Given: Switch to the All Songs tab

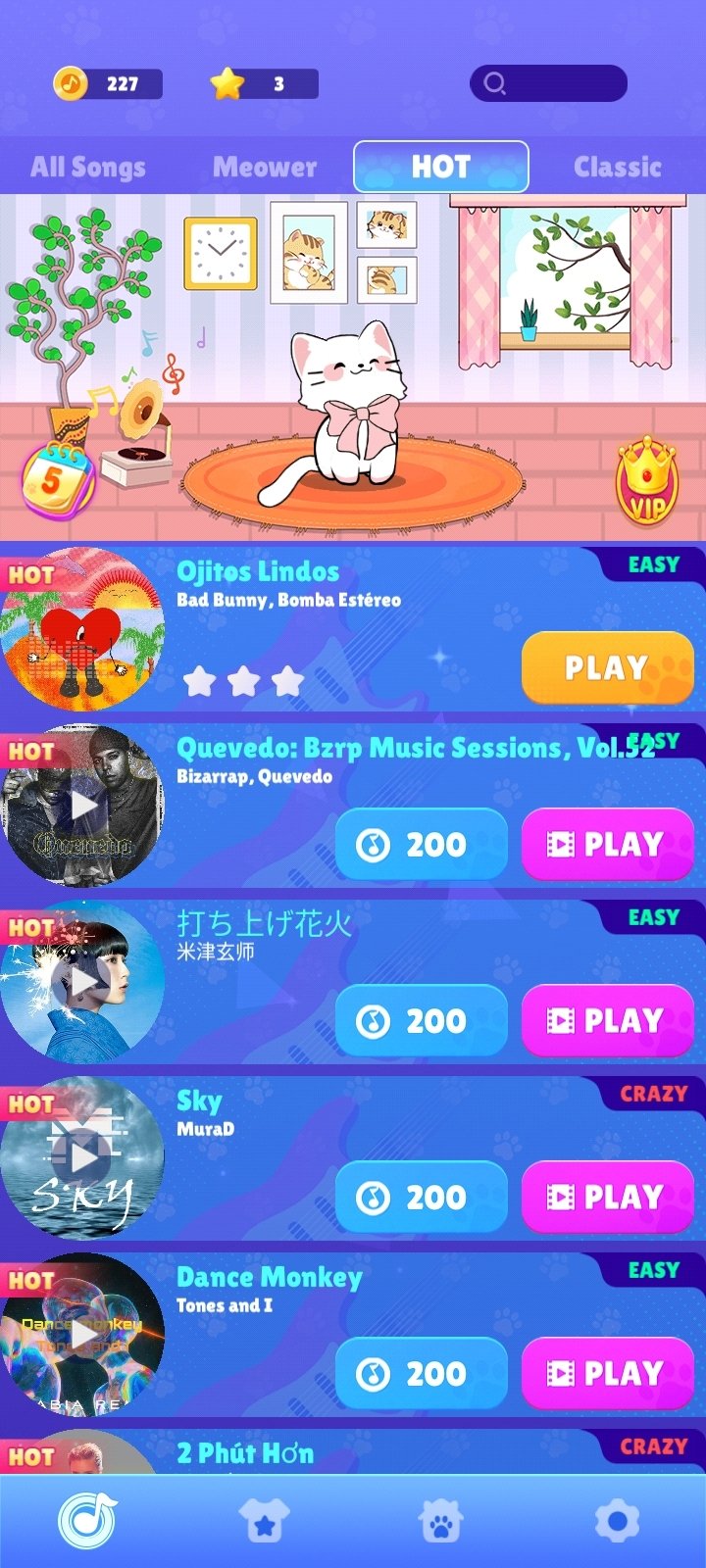Looking at the screenshot, I should 88,168.
